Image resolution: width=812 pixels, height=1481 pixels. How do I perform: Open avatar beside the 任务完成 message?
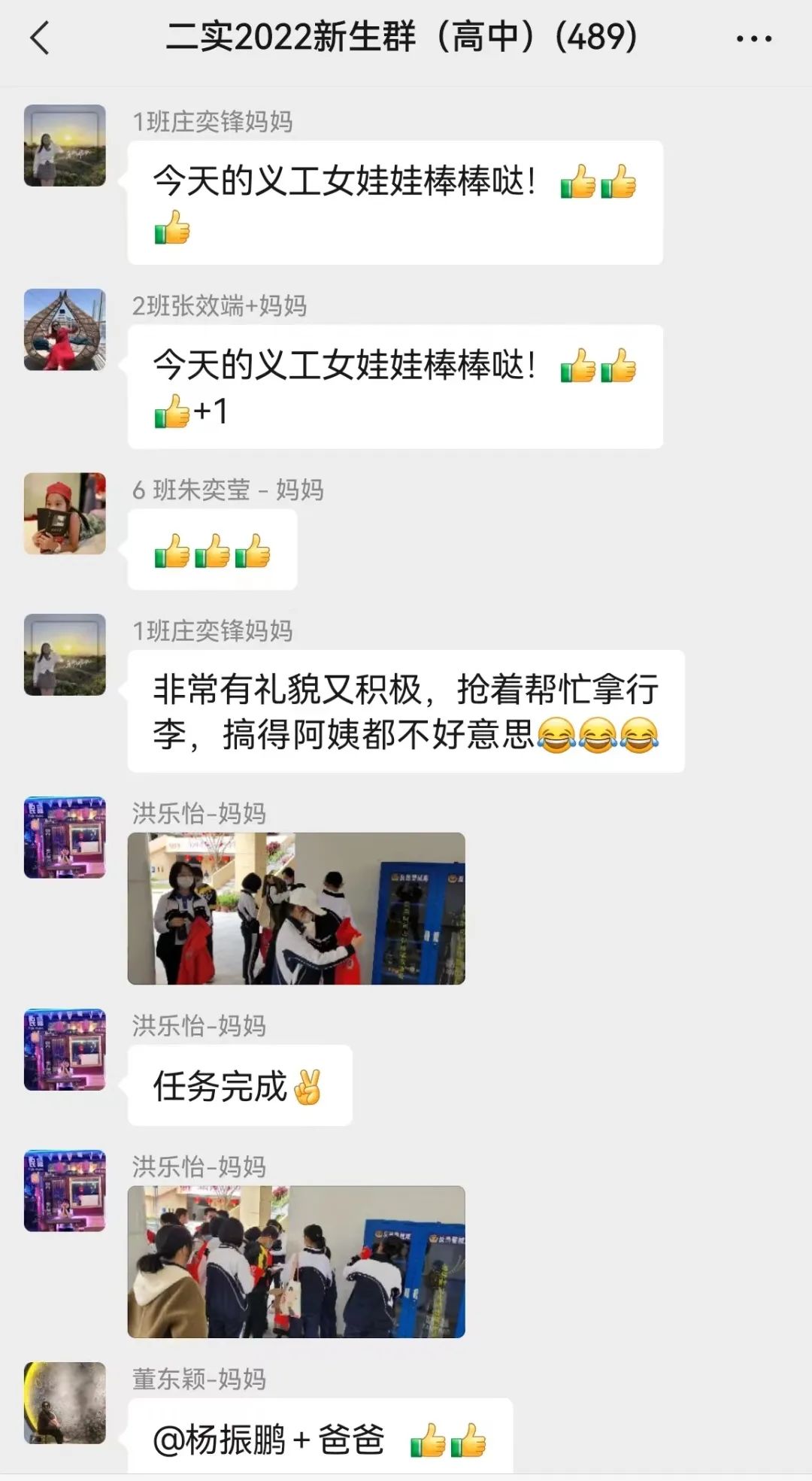click(x=65, y=1050)
